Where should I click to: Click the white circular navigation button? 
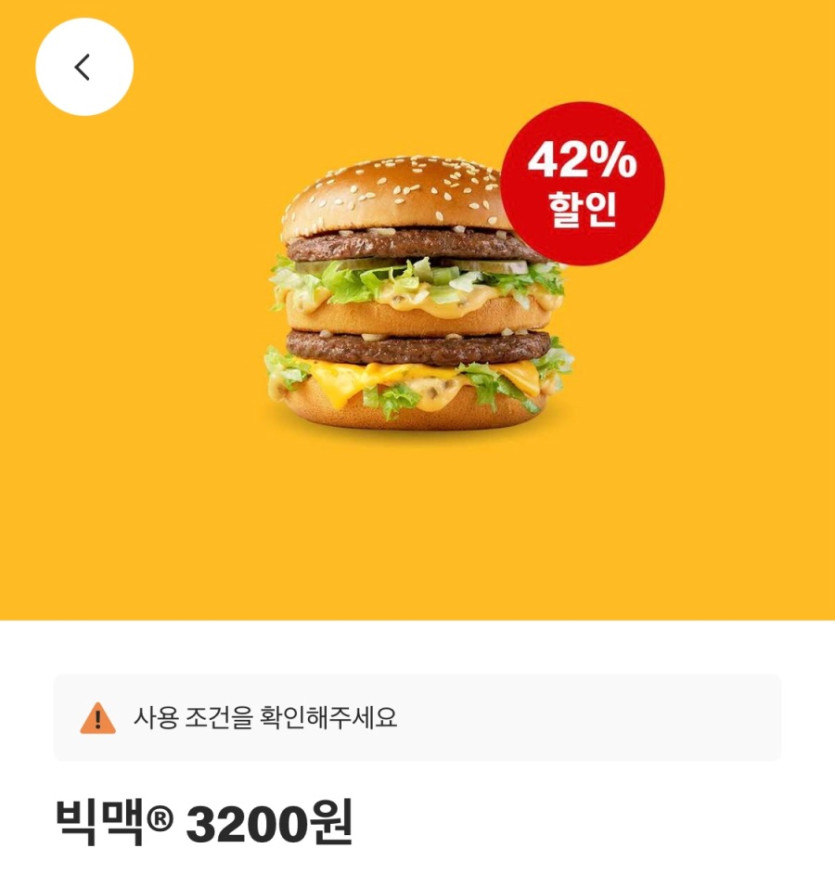[84, 65]
